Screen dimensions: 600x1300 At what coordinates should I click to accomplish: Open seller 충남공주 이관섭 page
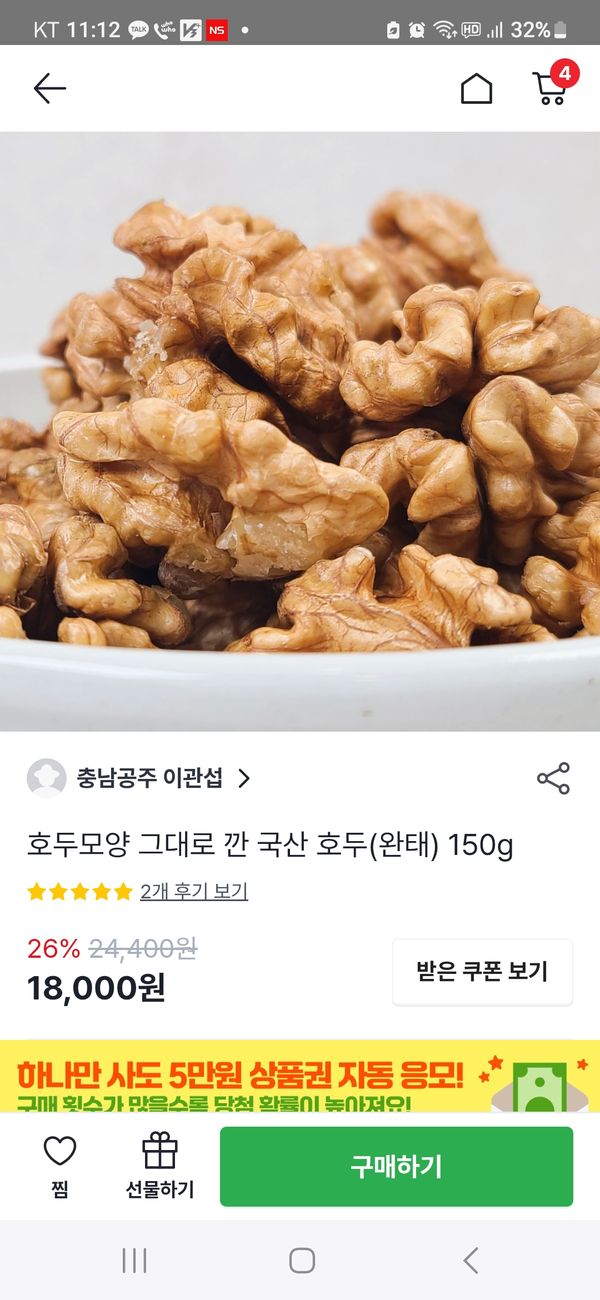point(150,778)
